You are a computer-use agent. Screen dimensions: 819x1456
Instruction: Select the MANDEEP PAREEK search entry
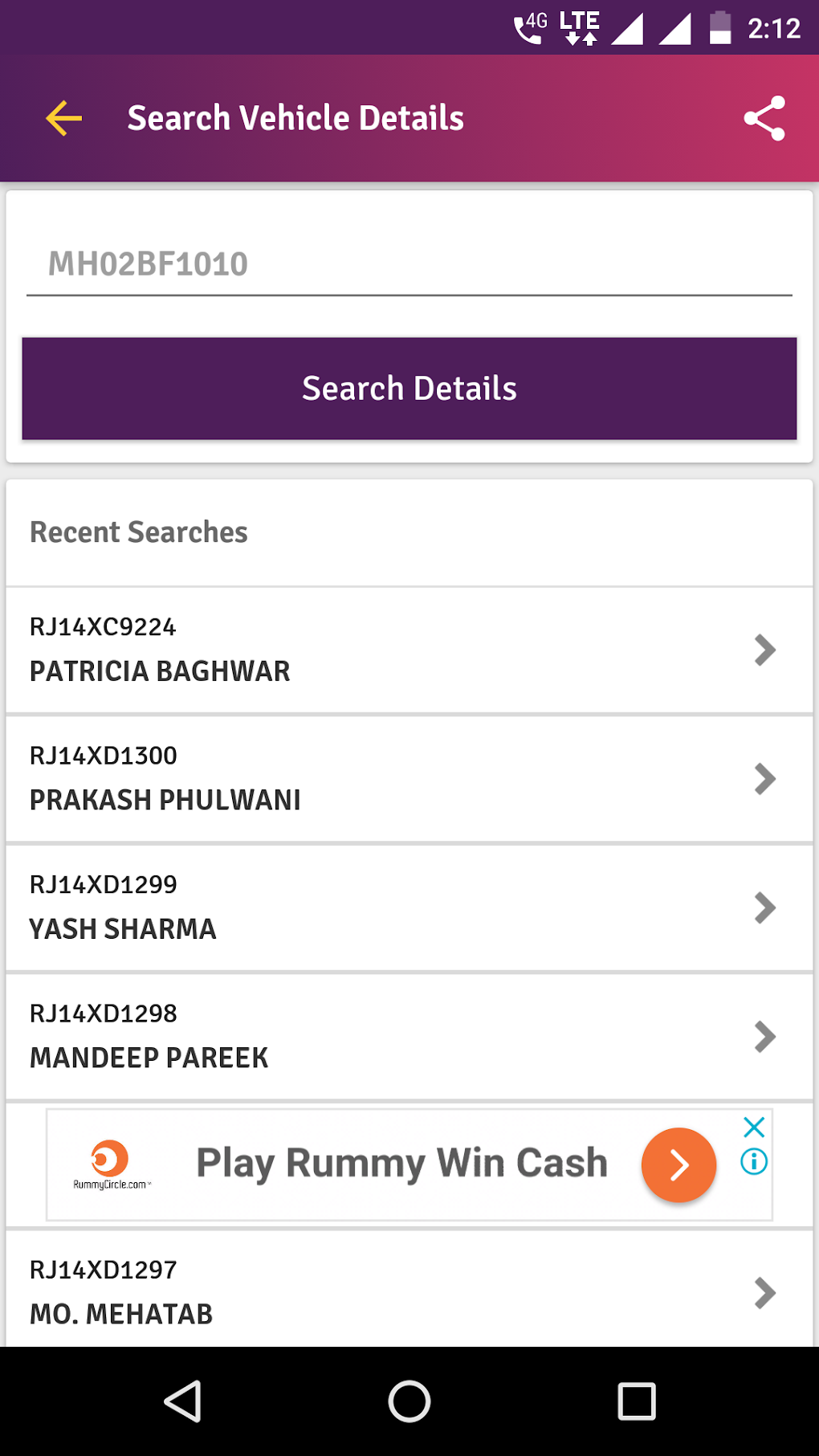click(409, 1036)
